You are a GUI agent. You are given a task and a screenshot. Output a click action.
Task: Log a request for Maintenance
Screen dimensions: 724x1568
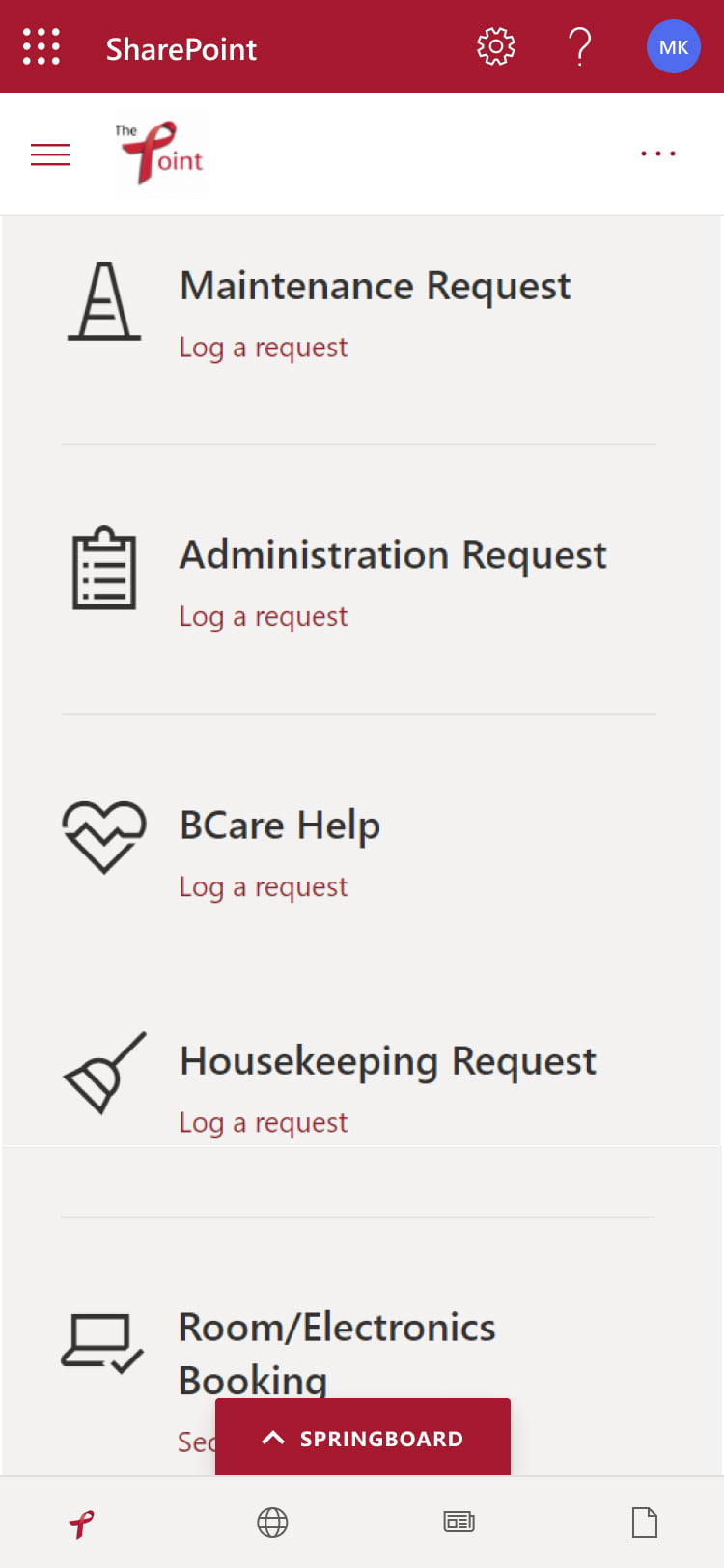(263, 347)
